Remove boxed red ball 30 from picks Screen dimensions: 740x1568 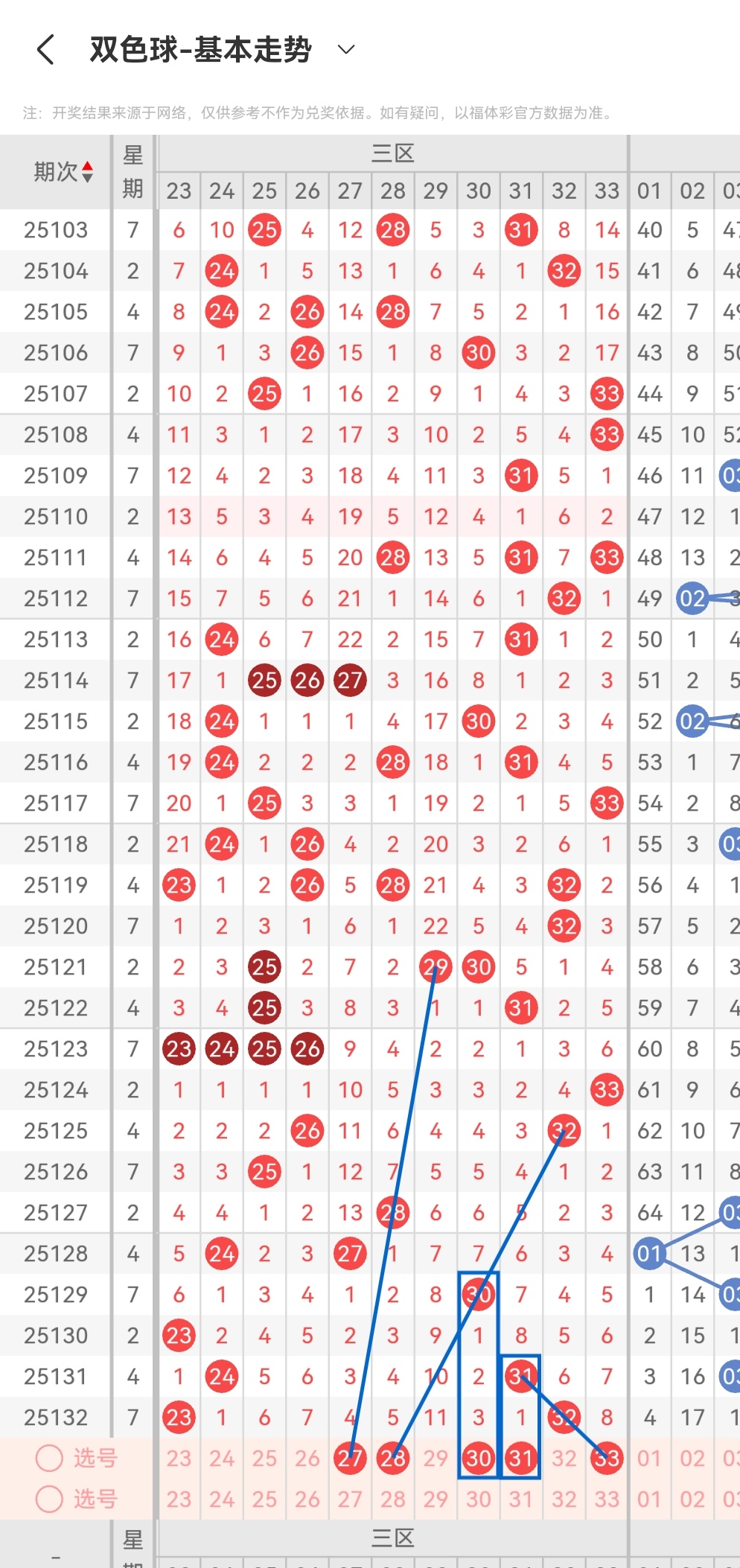(479, 1458)
